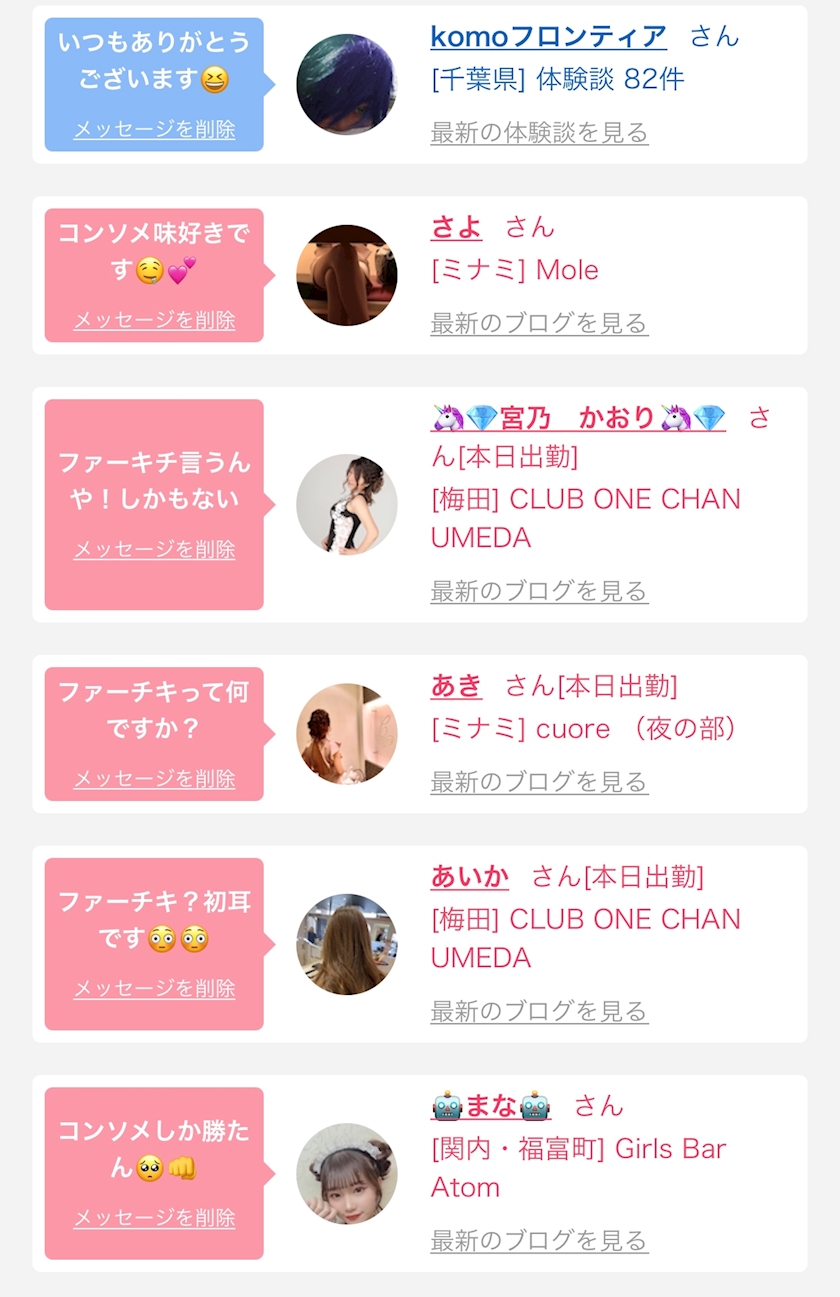Click komoフロンティア's profile picture

point(347,83)
